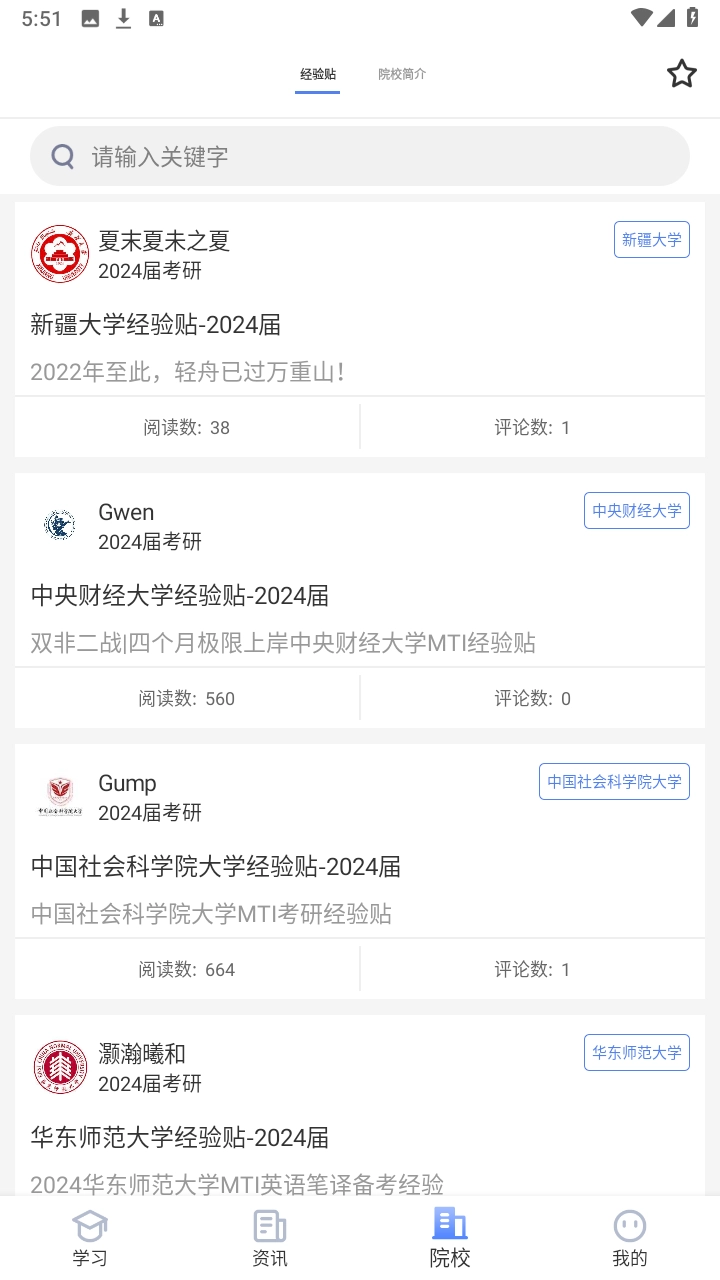Tap the star favorite icon
Screen dimensions: 720x1280
681,74
